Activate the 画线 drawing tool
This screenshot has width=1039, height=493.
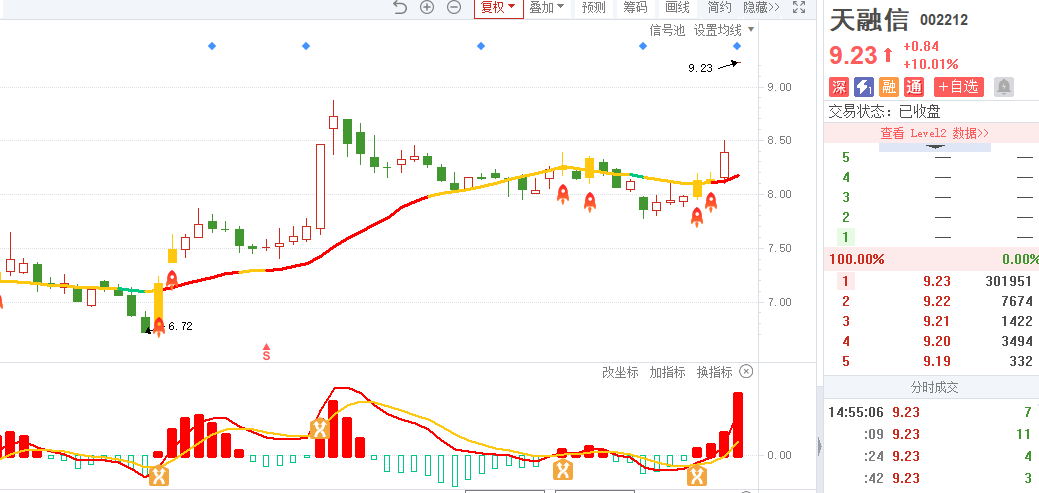tap(678, 7)
